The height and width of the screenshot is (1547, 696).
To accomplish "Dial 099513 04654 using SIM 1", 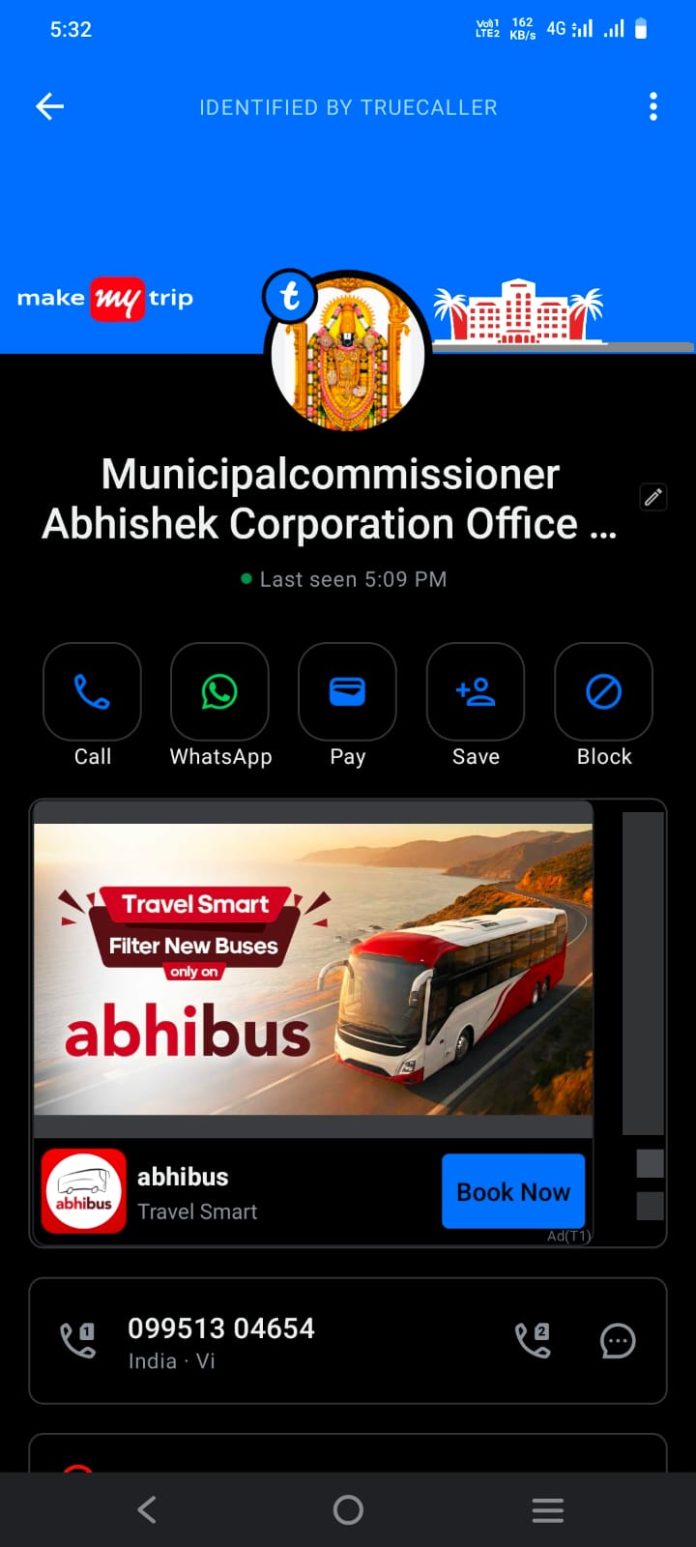I will [x=78, y=1341].
